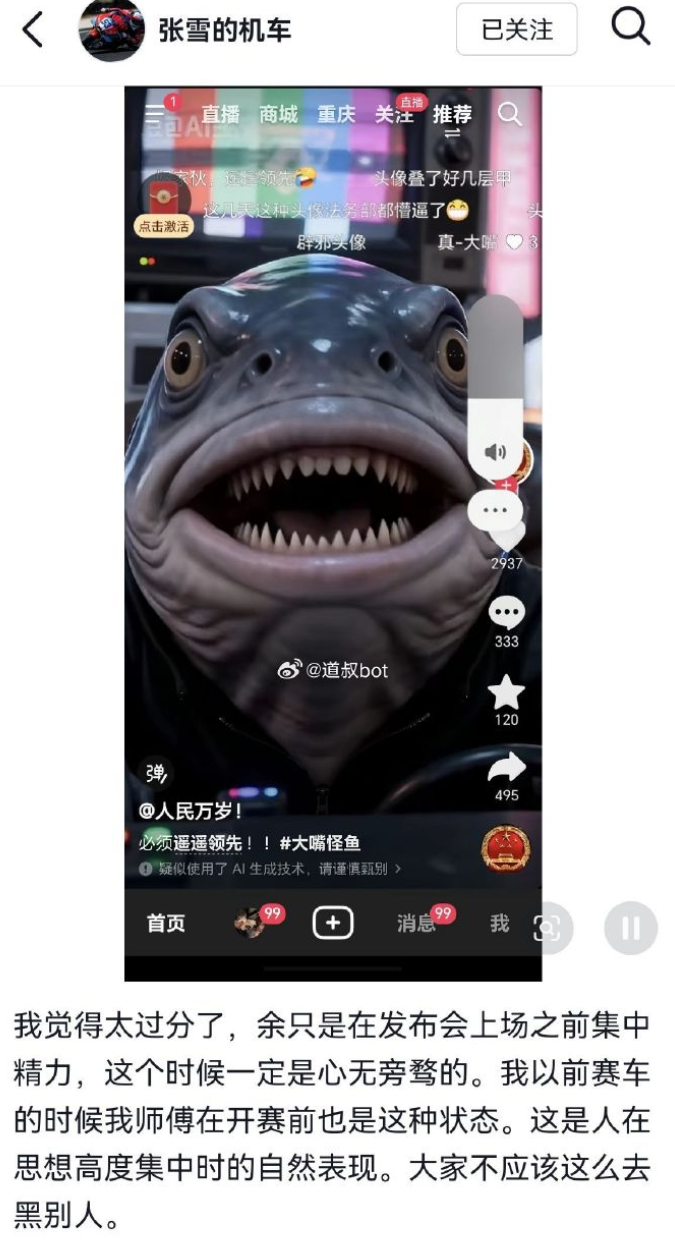Open the three-dot more options bubble
Viewport: 675px width, 1245px height.
coord(495,510)
